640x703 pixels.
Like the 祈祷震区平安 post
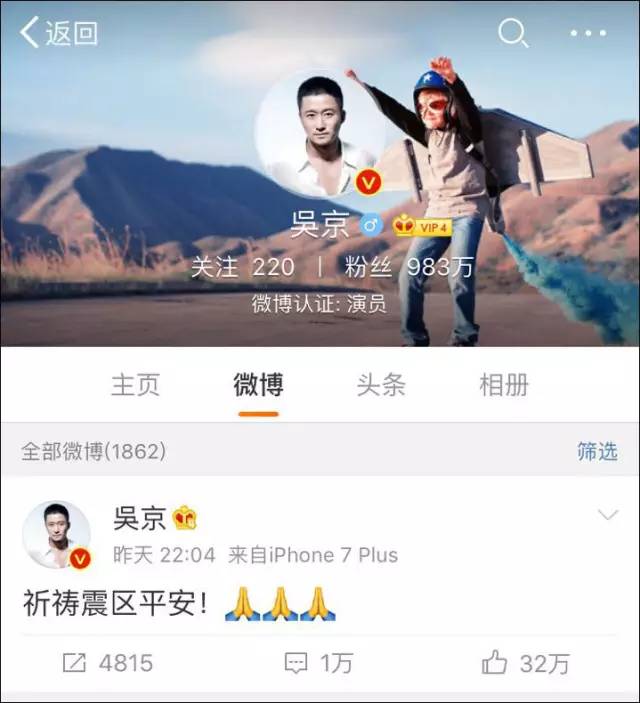click(525, 662)
